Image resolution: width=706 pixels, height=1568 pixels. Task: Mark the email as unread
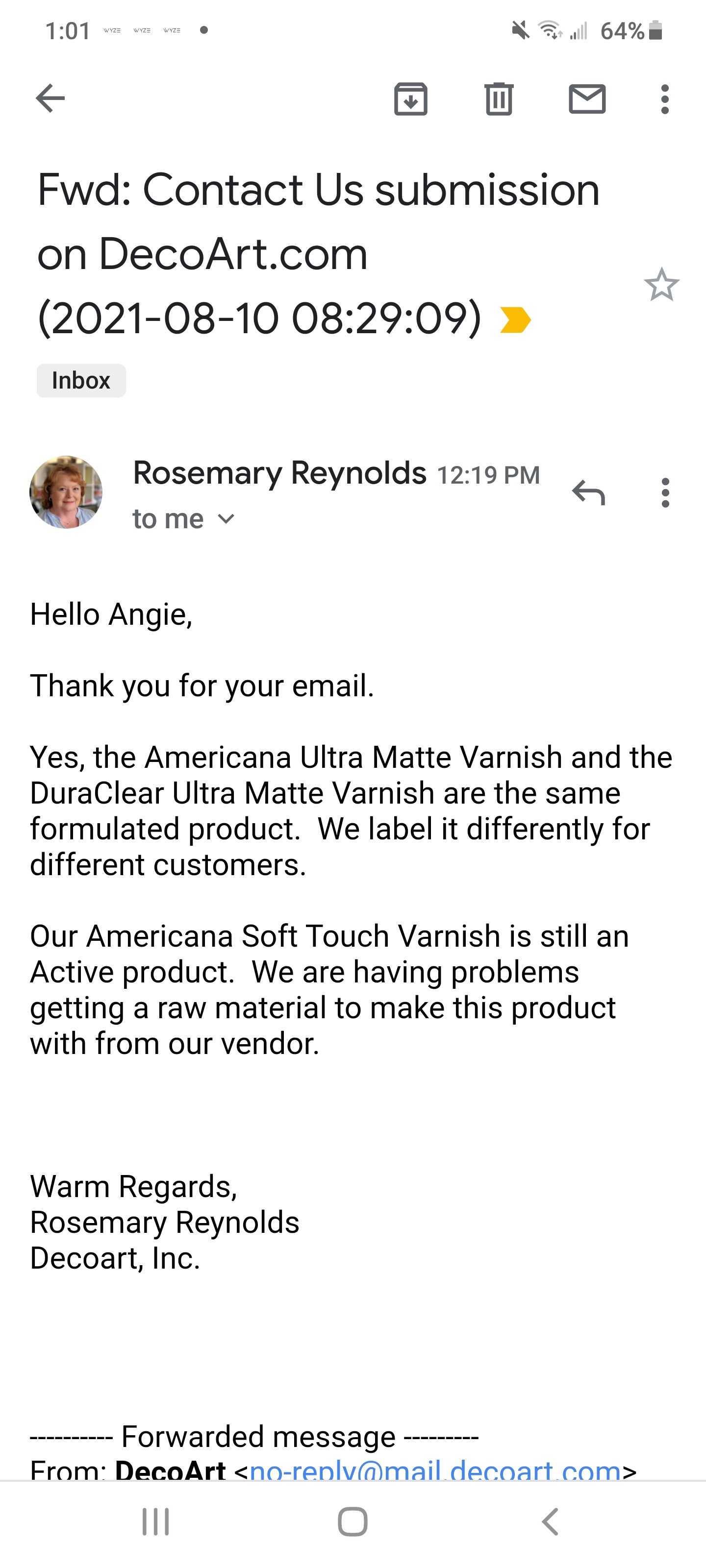[x=587, y=98]
